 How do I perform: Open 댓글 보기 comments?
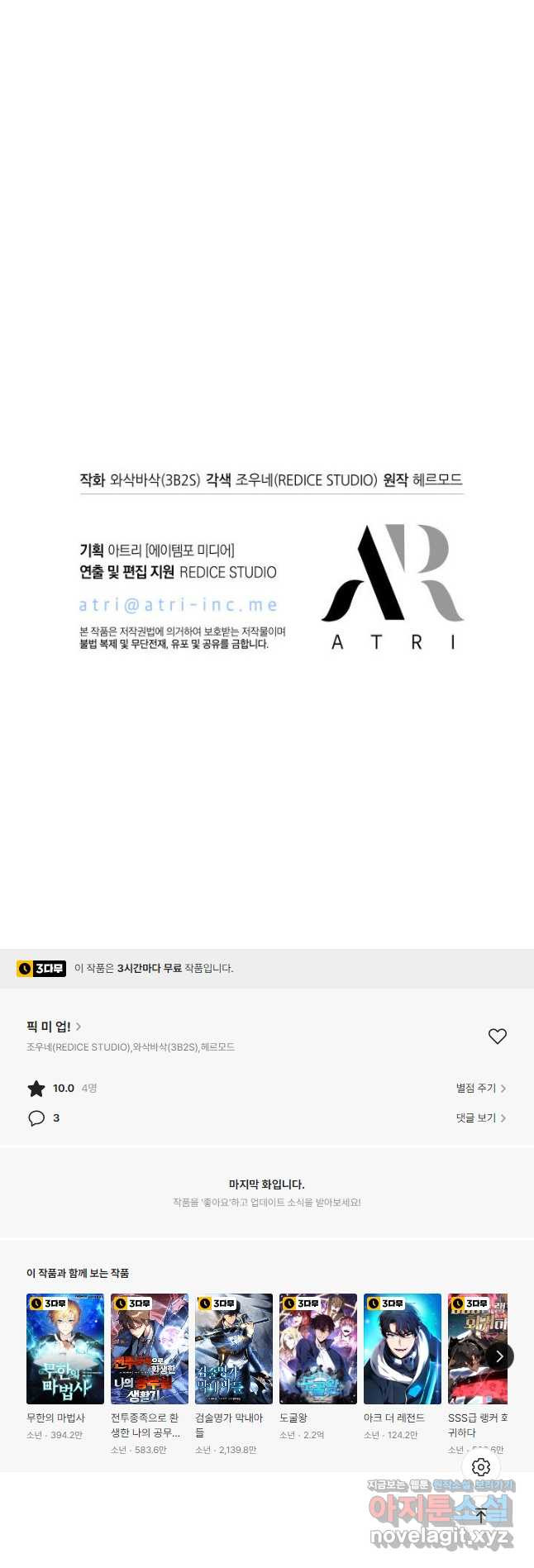click(480, 1118)
